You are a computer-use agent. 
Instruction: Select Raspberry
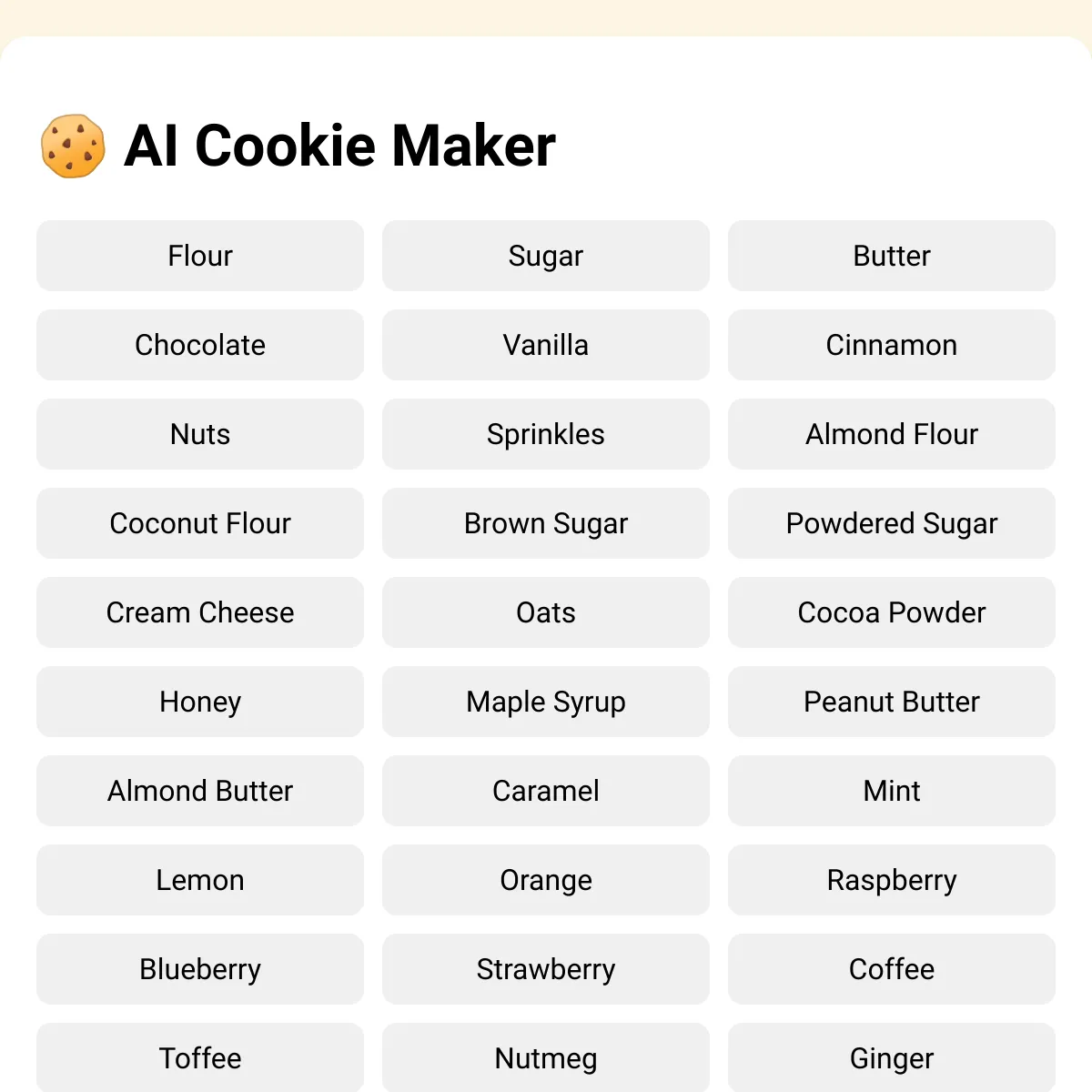coord(892,880)
